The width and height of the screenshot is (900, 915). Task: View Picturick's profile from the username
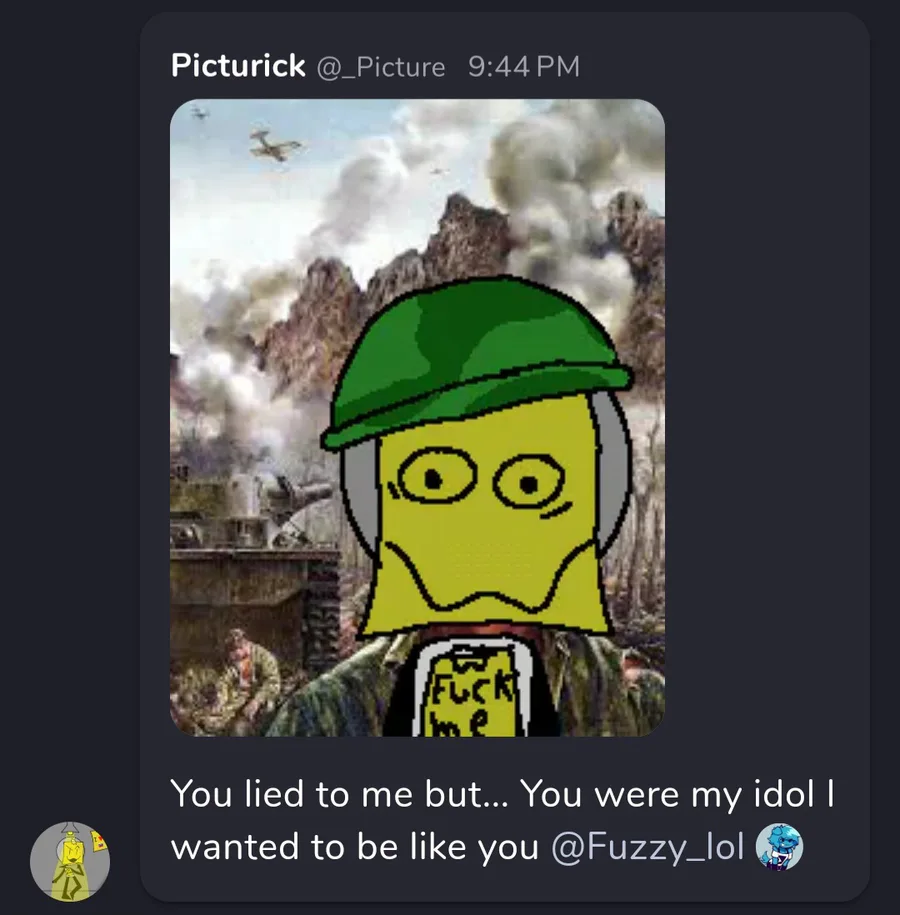(238, 66)
